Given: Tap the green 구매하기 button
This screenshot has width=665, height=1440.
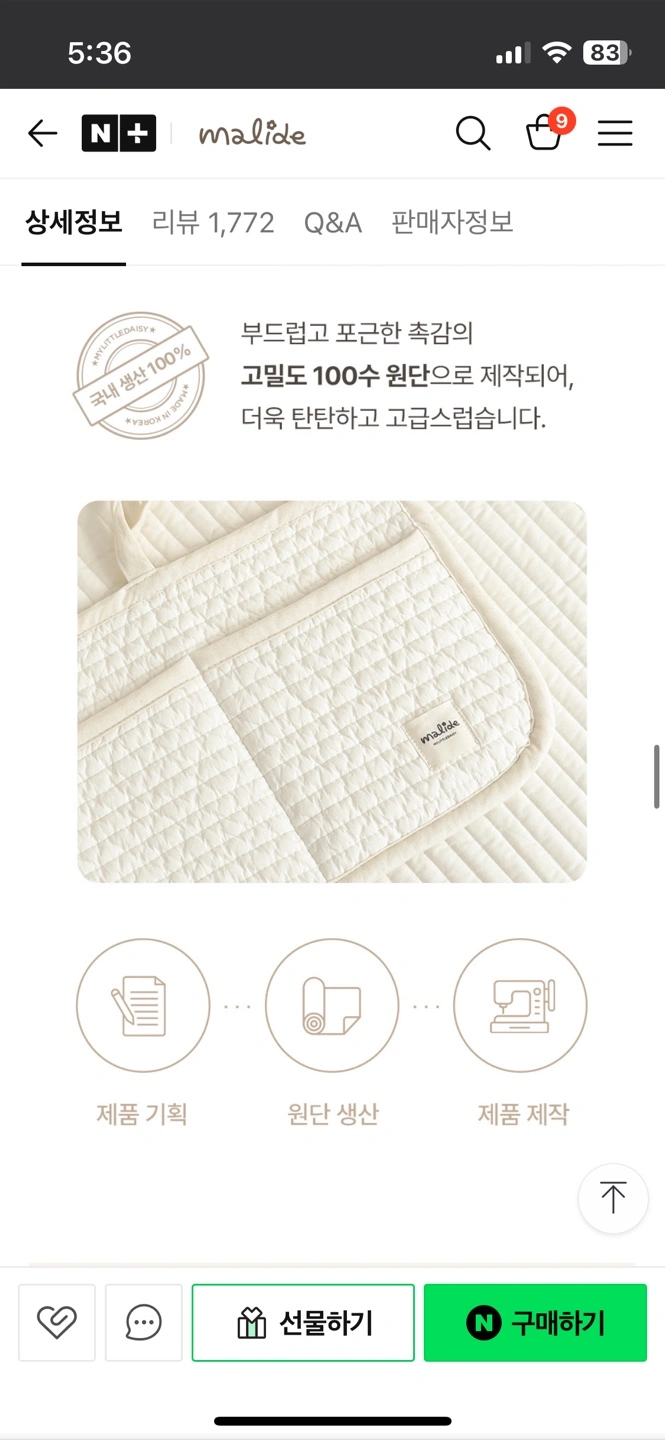Looking at the screenshot, I should pyautogui.click(x=535, y=1323).
